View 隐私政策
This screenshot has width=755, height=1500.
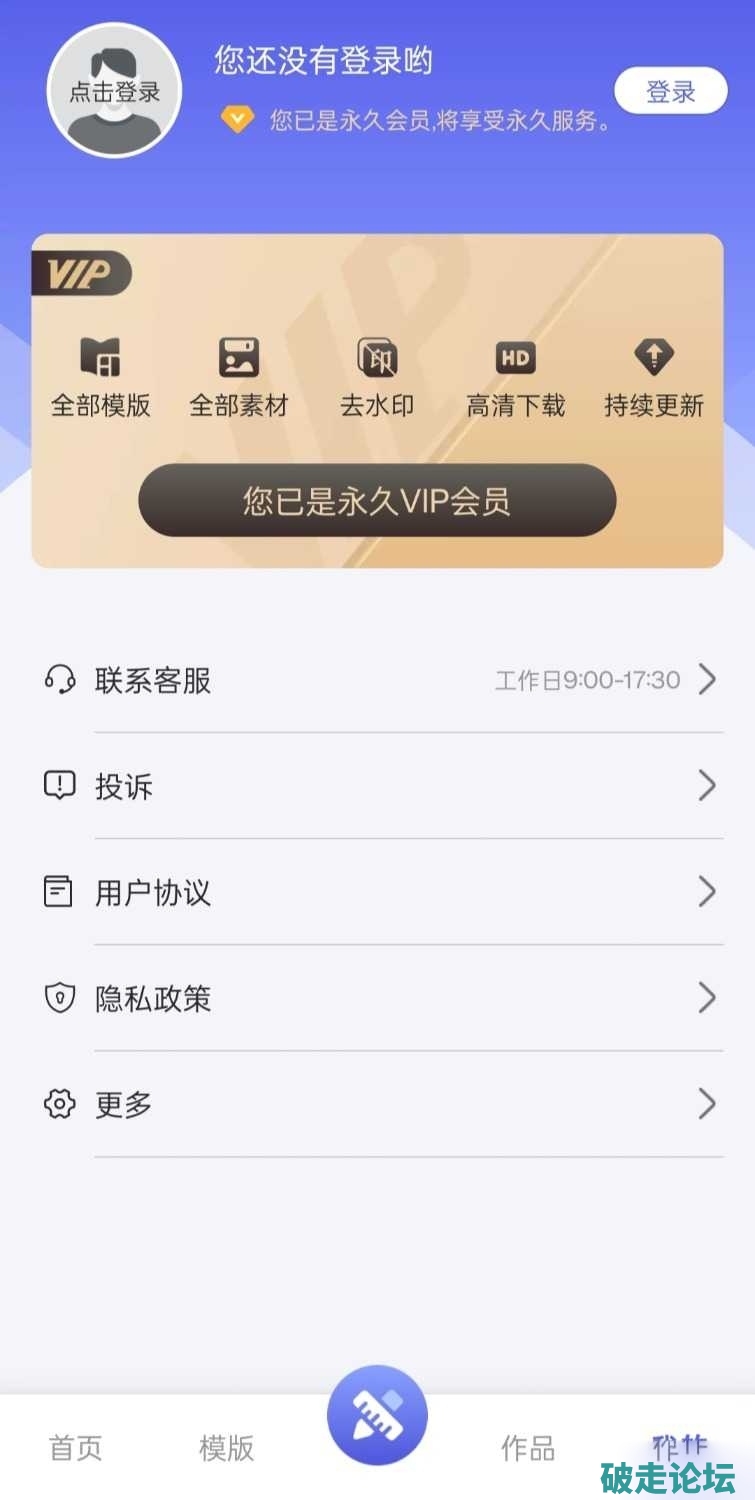click(380, 998)
